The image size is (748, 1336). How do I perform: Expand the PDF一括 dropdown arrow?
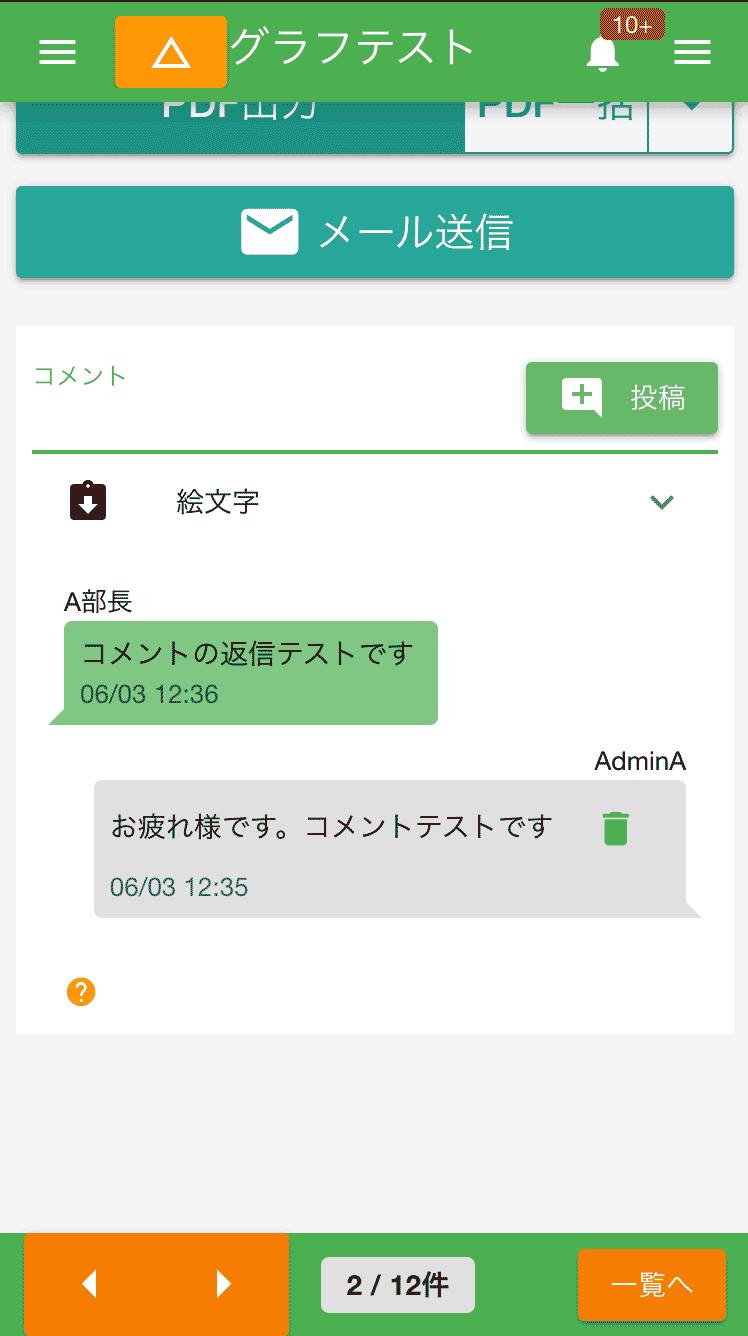690,106
